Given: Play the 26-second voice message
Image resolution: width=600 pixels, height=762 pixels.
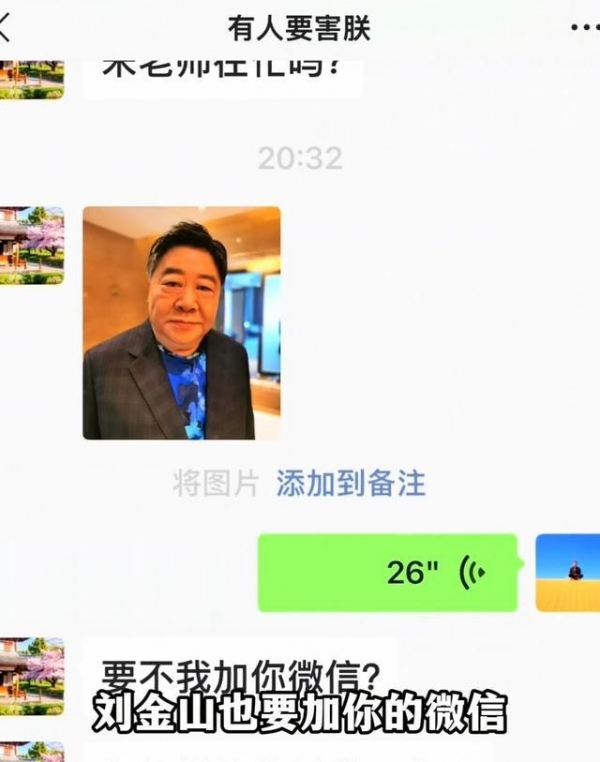Looking at the screenshot, I should pyautogui.click(x=387, y=572).
